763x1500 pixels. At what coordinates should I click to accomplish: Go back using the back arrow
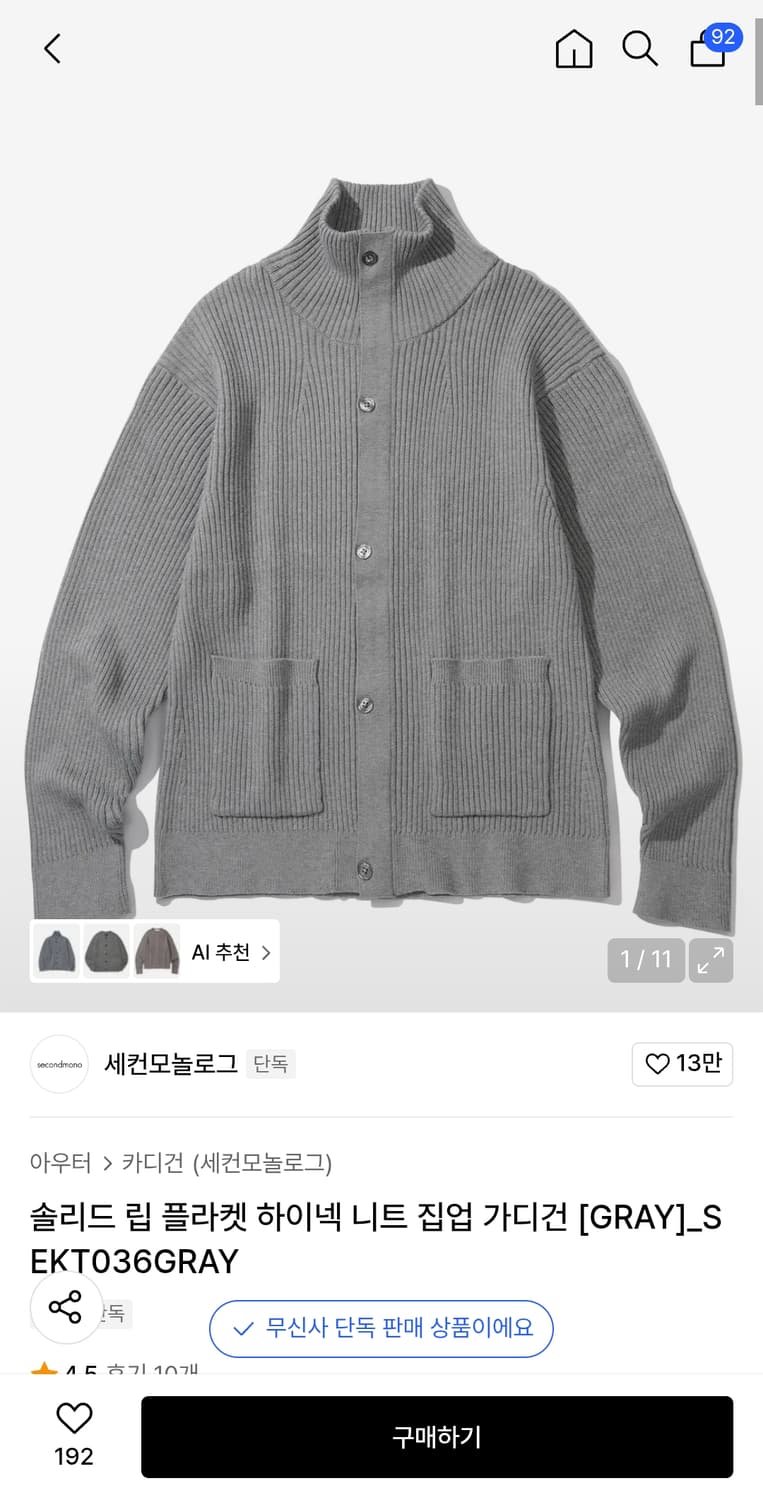pos(52,48)
